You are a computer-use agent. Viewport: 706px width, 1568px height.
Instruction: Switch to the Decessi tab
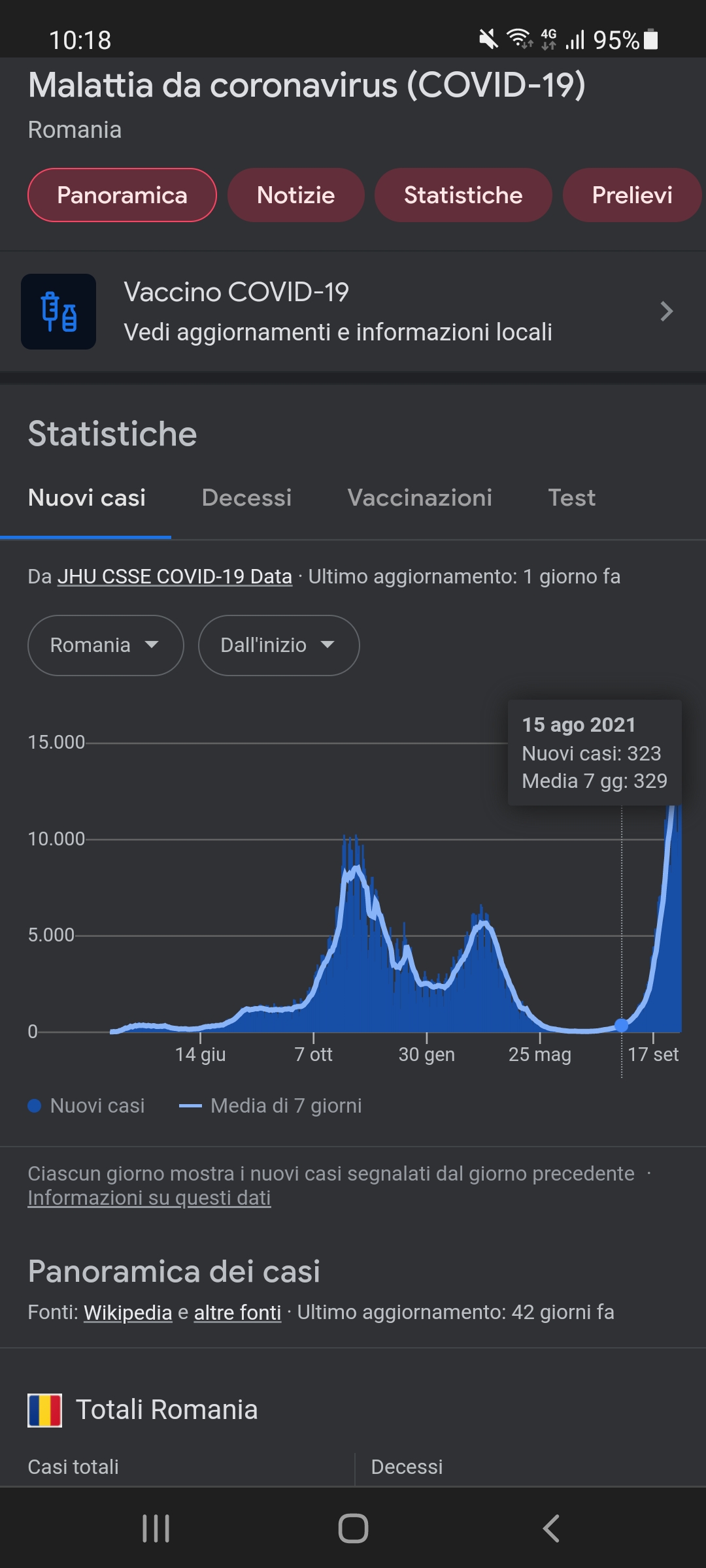click(x=246, y=498)
